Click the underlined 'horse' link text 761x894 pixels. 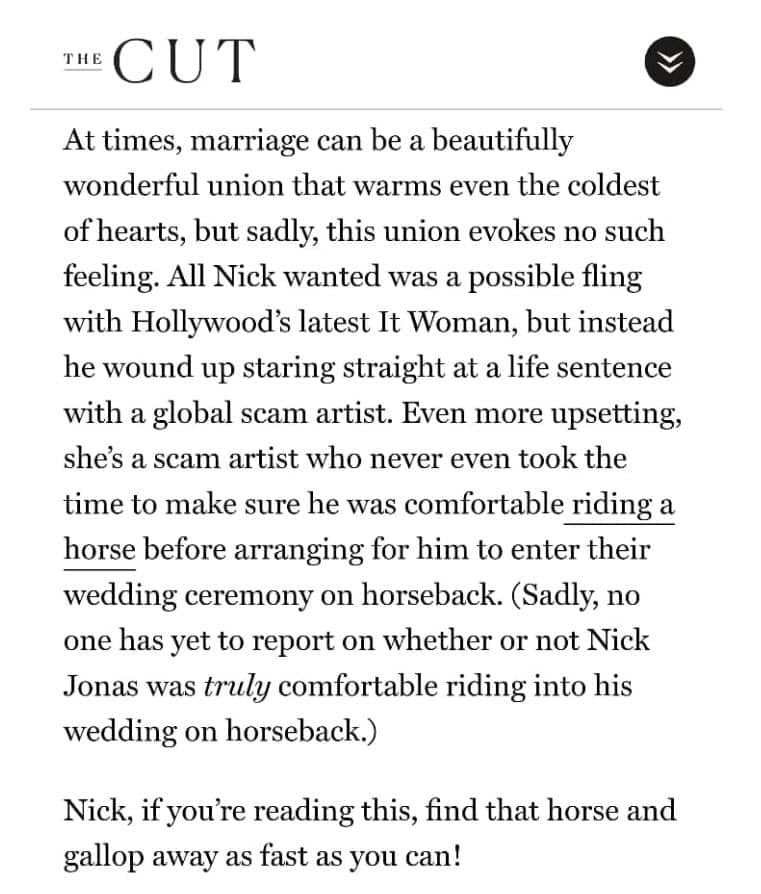[100, 549]
